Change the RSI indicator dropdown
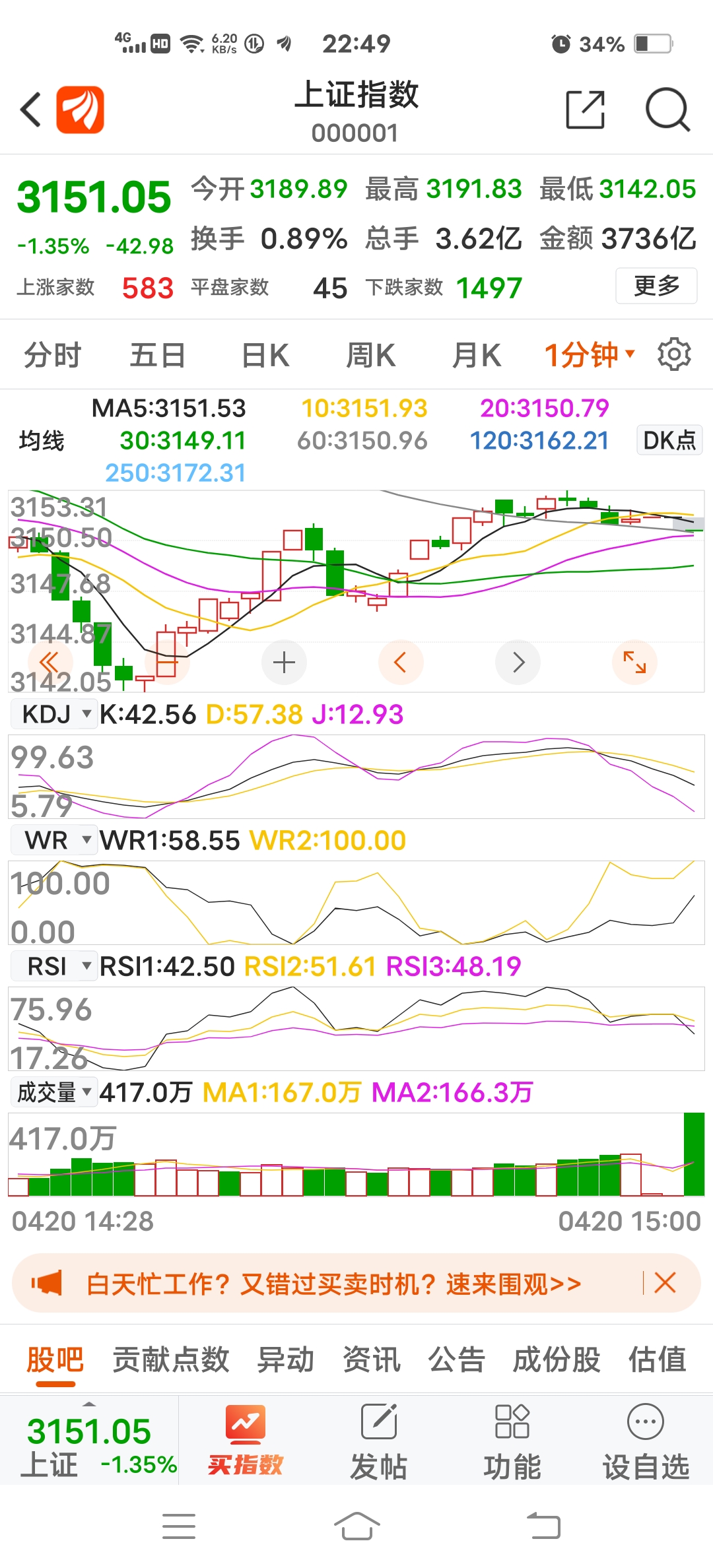713x1568 pixels. click(x=55, y=966)
